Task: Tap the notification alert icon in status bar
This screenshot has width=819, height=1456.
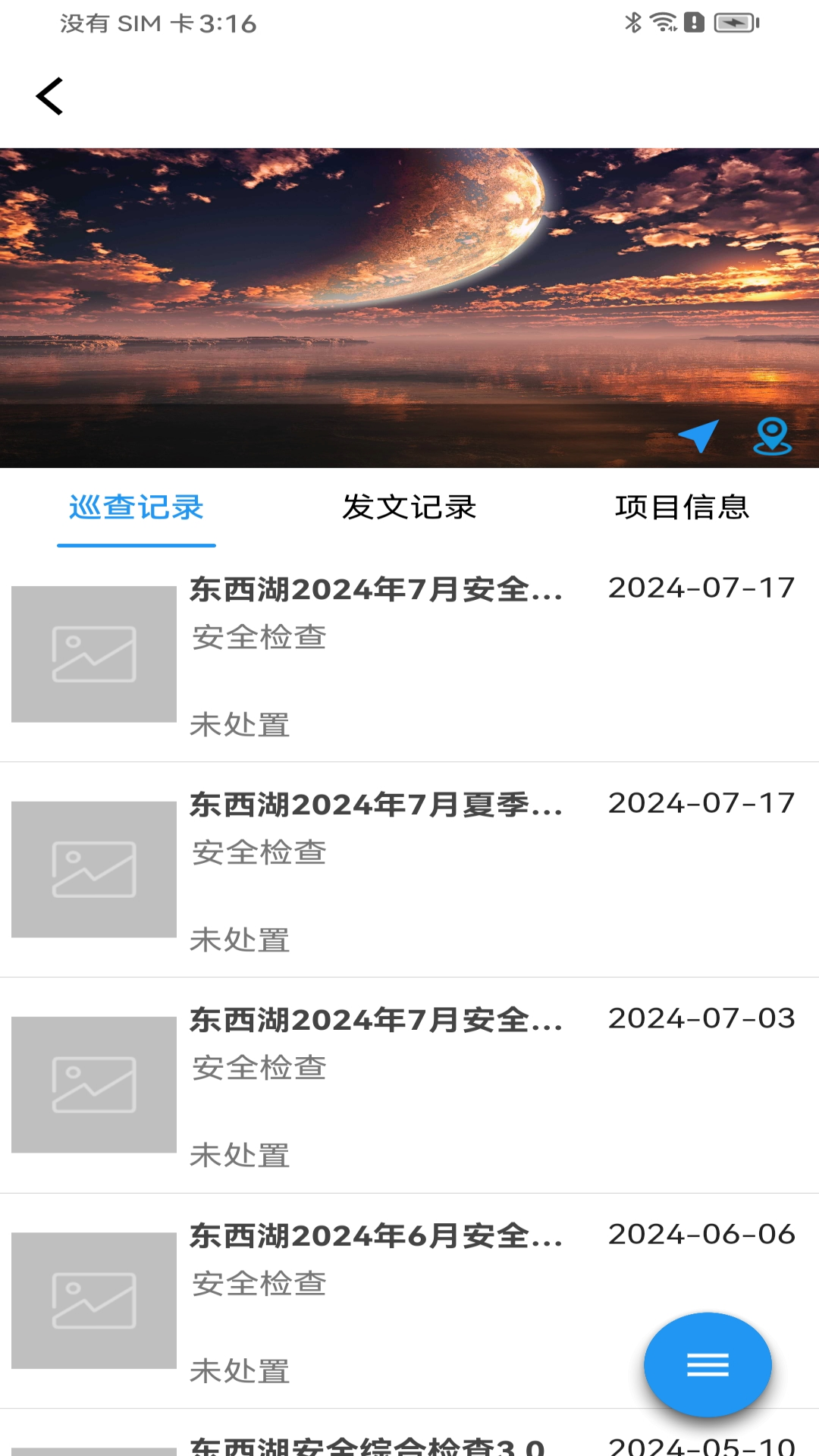Action: pyautogui.click(x=695, y=23)
